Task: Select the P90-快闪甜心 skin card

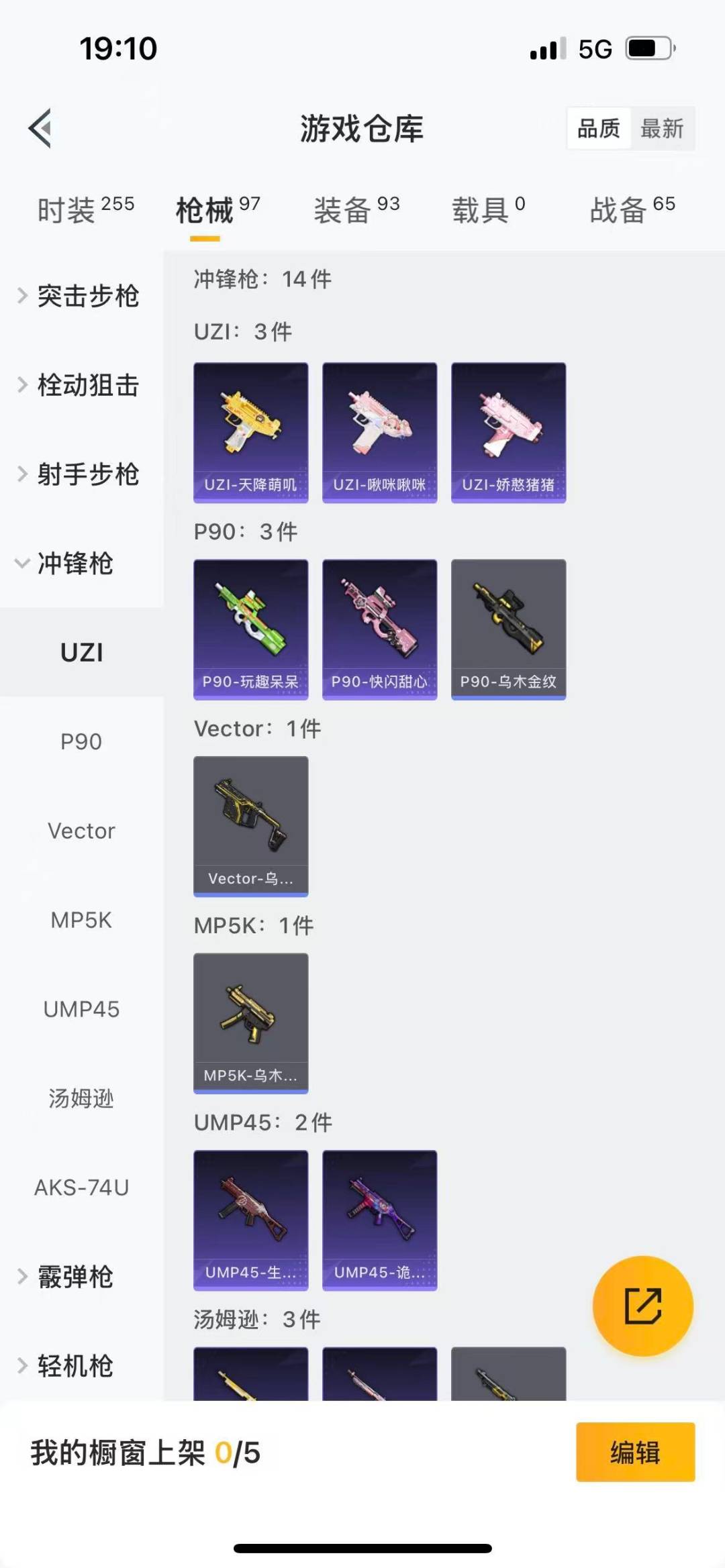Action: click(x=379, y=627)
